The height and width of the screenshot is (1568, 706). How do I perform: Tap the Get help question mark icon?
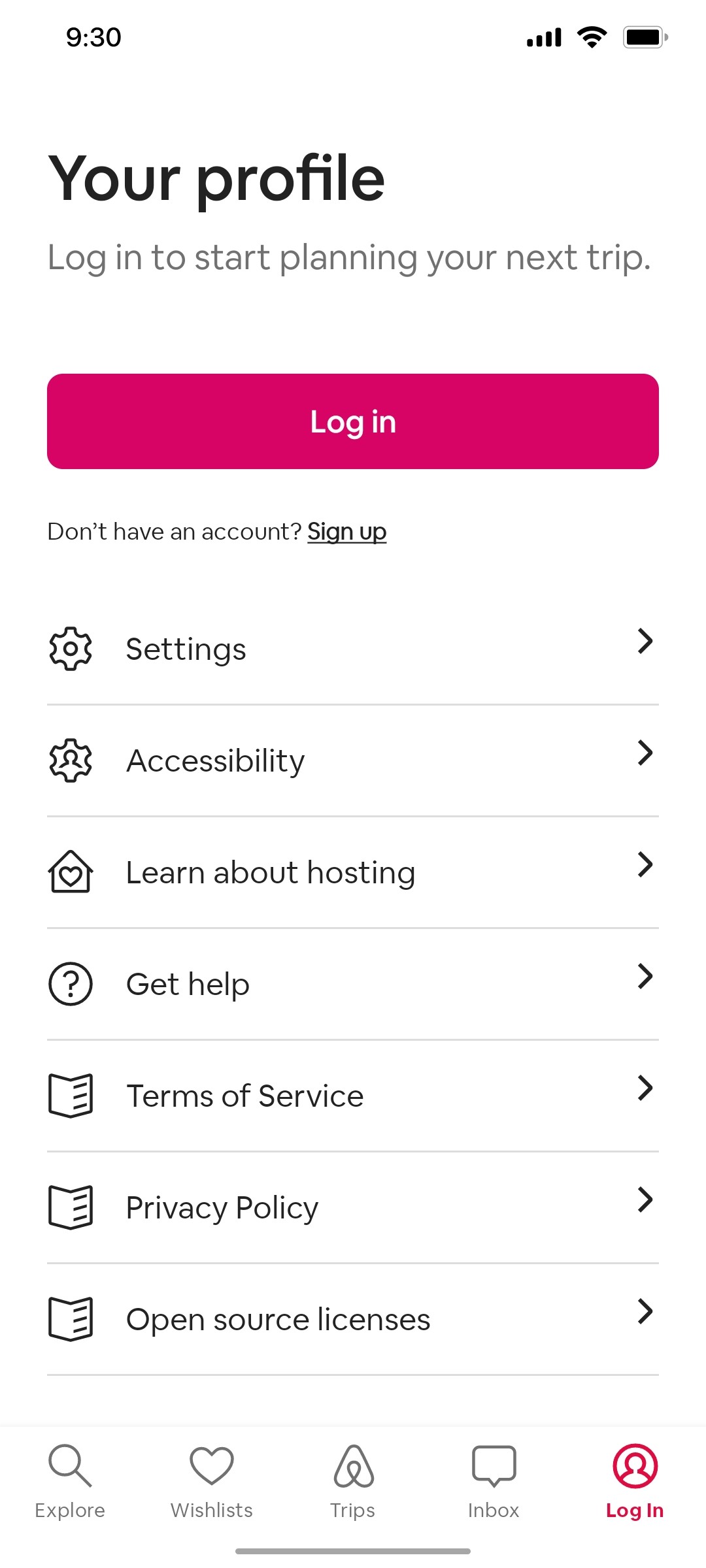coord(70,983)
